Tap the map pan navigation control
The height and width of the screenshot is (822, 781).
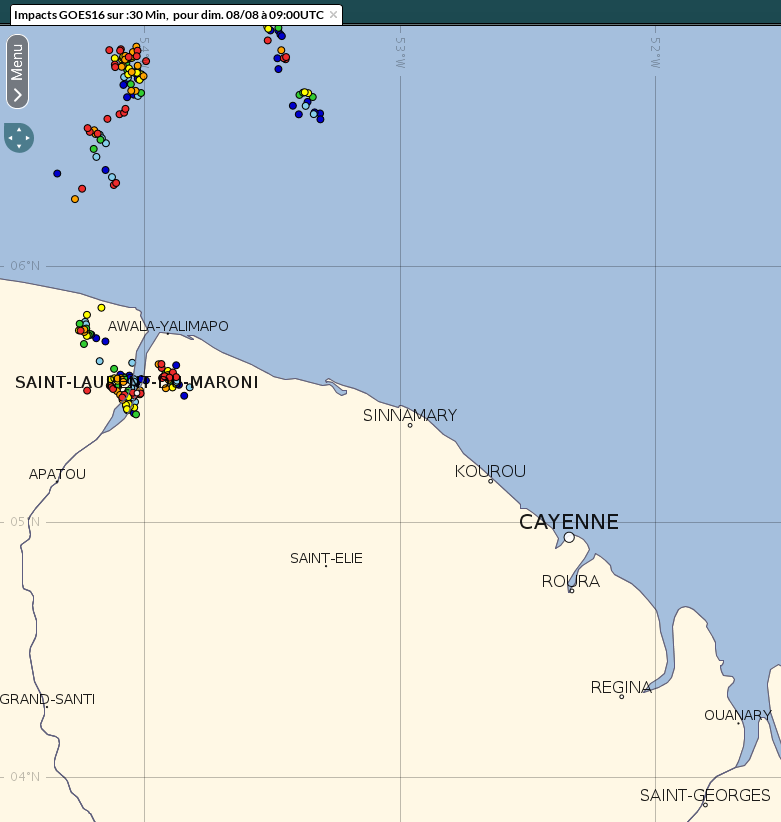pyautogui.click(x=18, y=138)
